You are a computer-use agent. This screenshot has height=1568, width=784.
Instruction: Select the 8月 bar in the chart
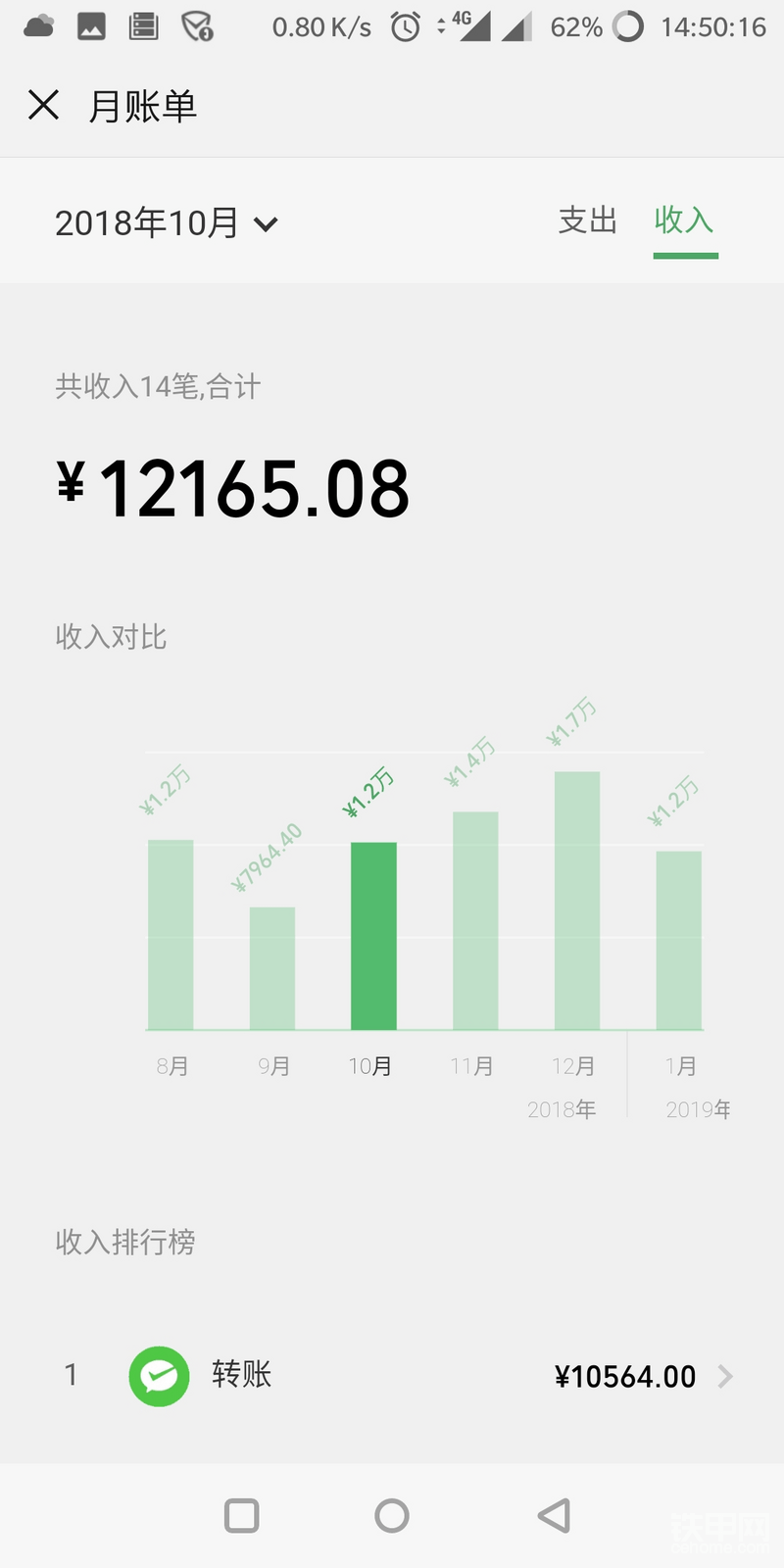171,934
